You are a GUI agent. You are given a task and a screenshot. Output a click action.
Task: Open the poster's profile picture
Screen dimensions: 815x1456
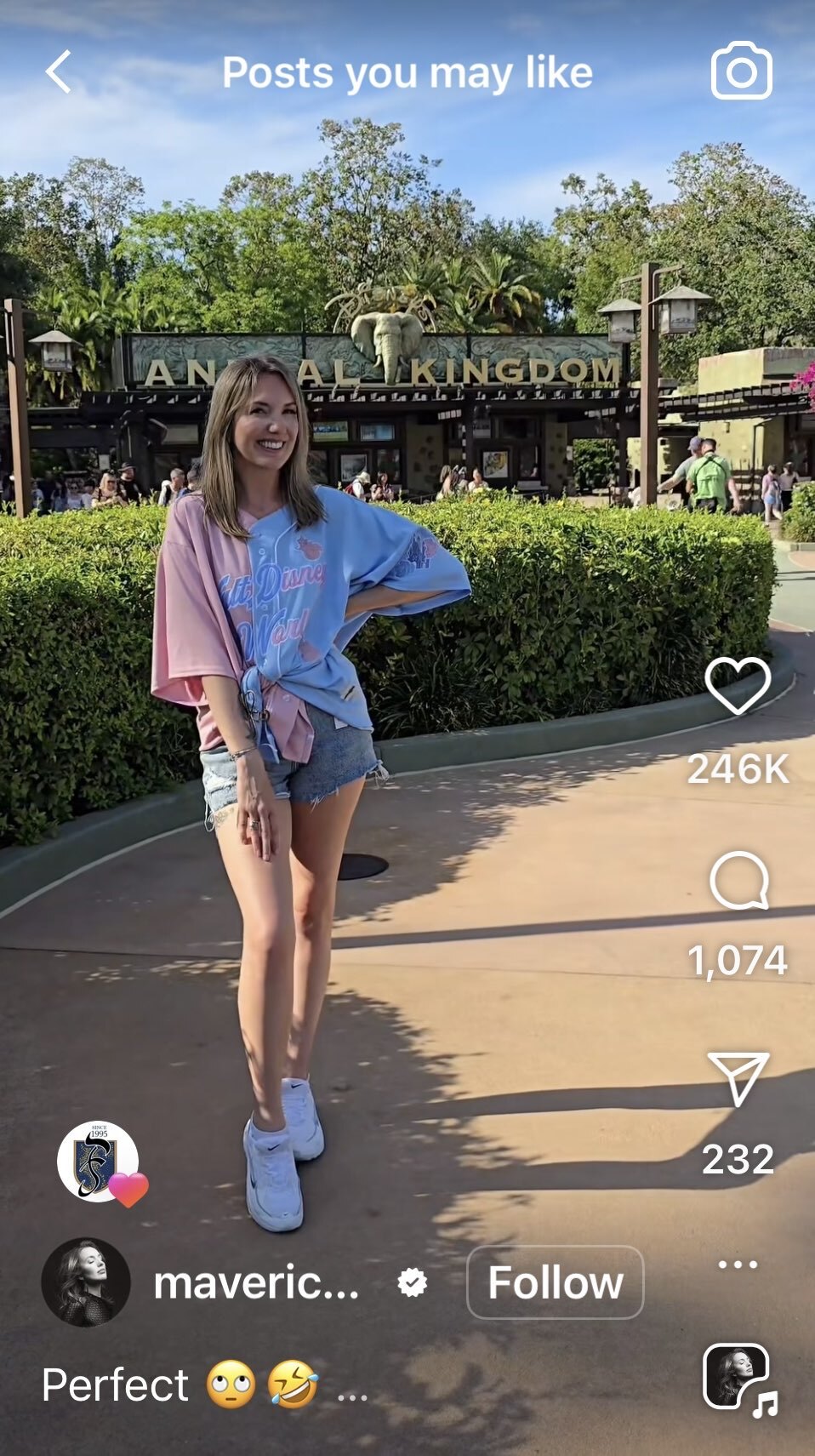click(85, 1282)
